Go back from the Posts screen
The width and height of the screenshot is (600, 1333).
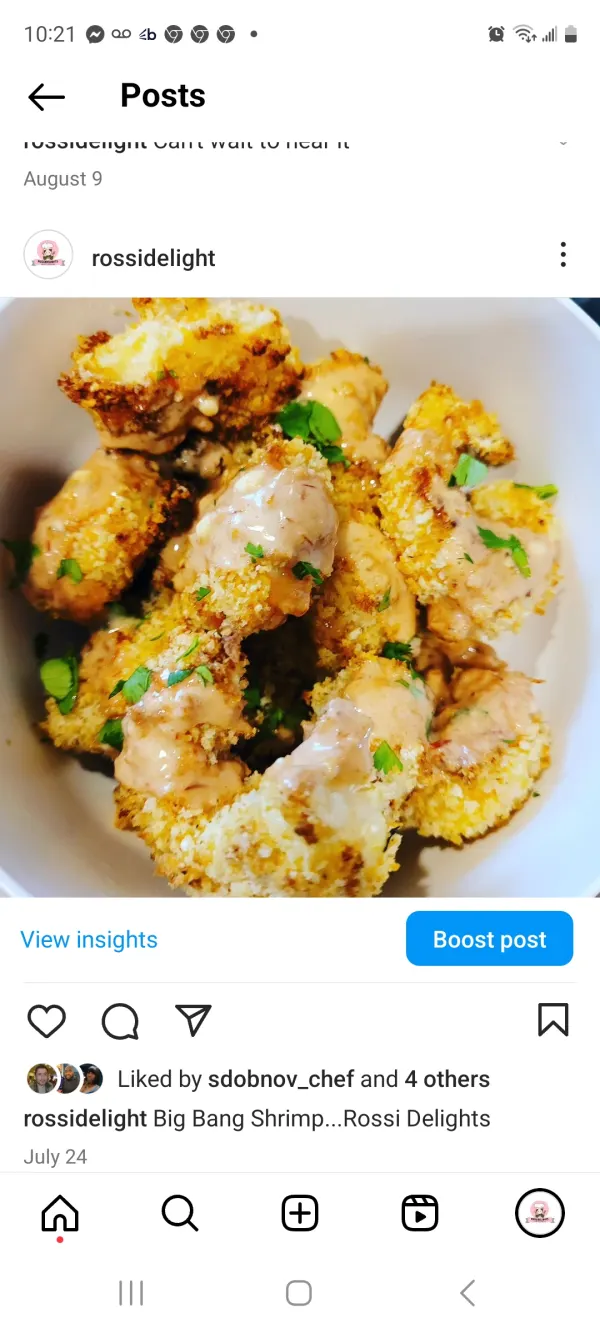pos(46,96)
